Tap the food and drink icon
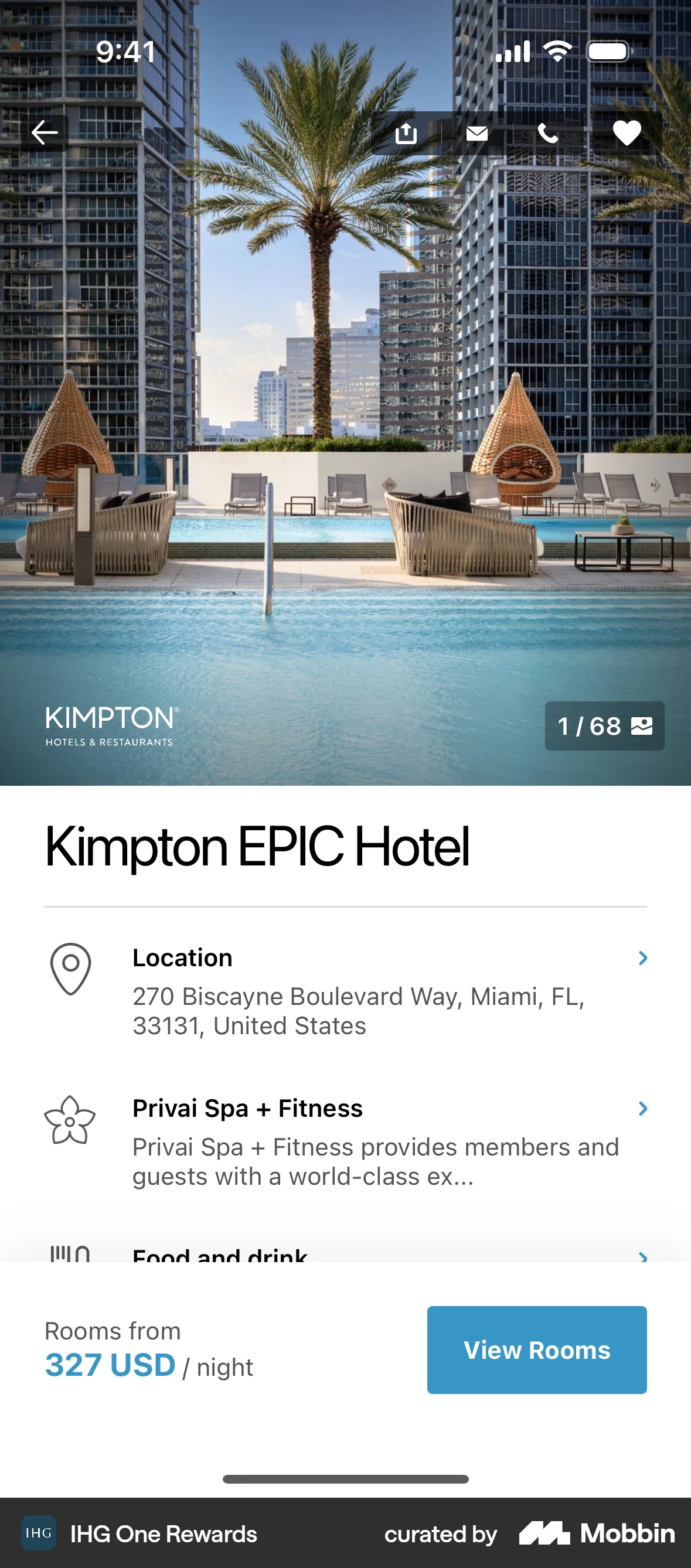The image size is (691, 1568). click(70, 1255)
